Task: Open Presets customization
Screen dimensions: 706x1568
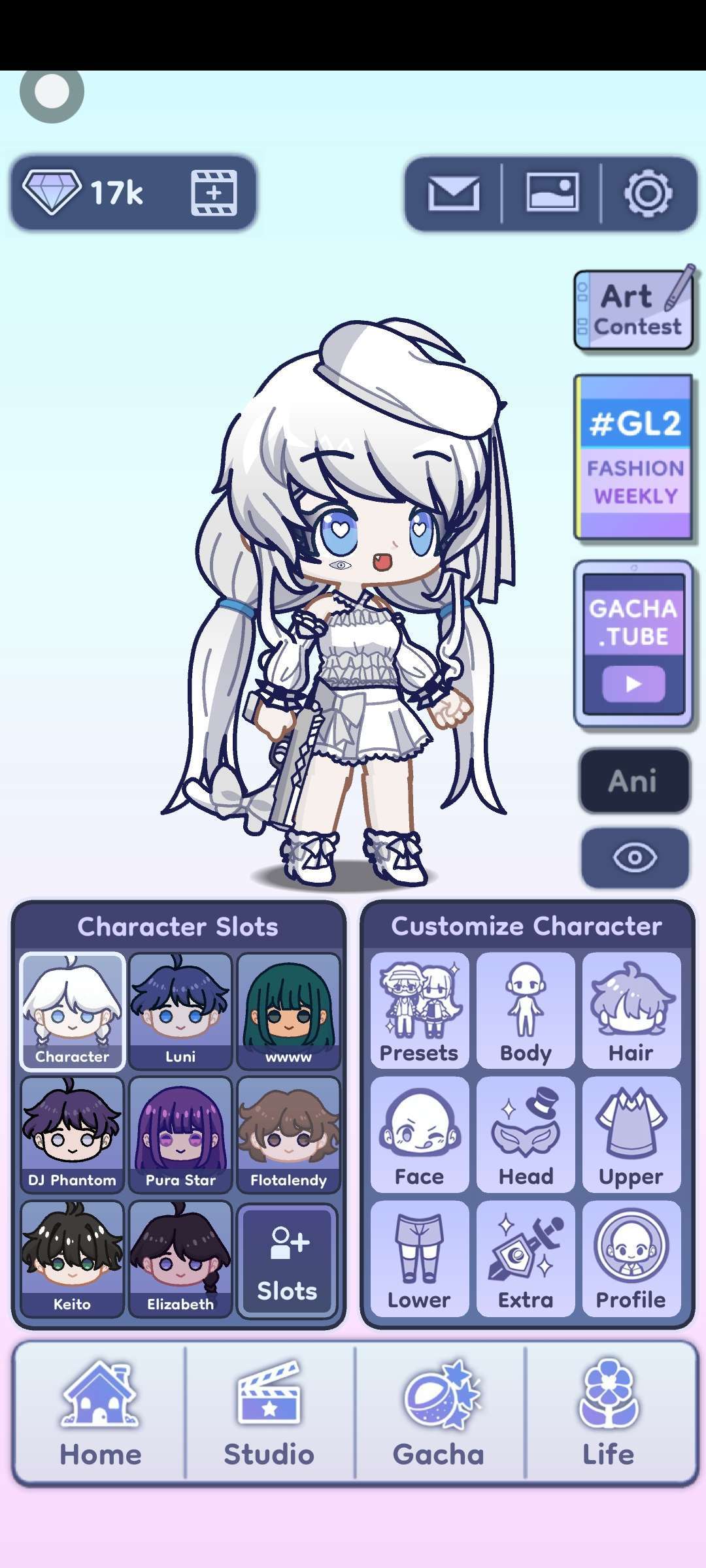Action: [419, 1009]
